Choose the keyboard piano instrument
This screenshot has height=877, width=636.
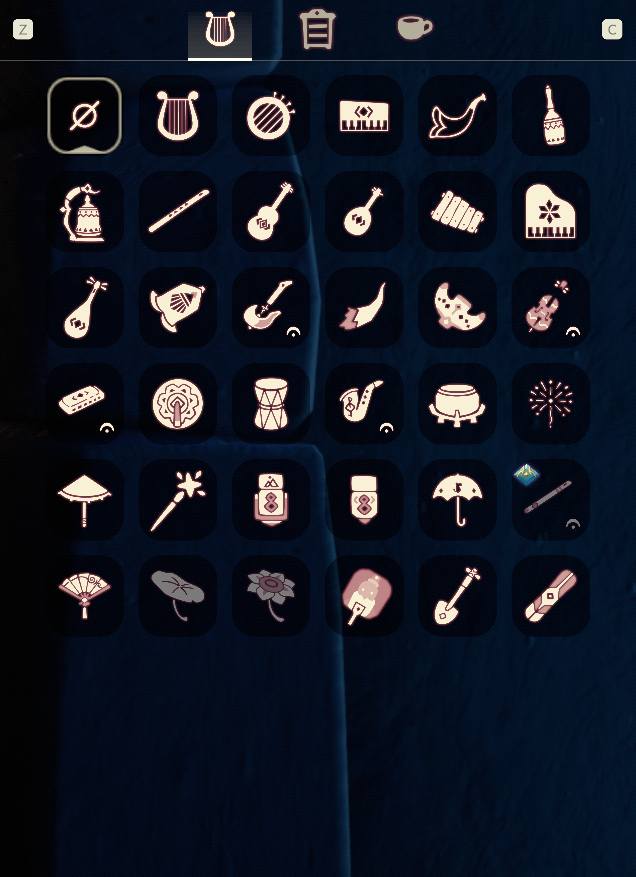click(x=364, y=116)
